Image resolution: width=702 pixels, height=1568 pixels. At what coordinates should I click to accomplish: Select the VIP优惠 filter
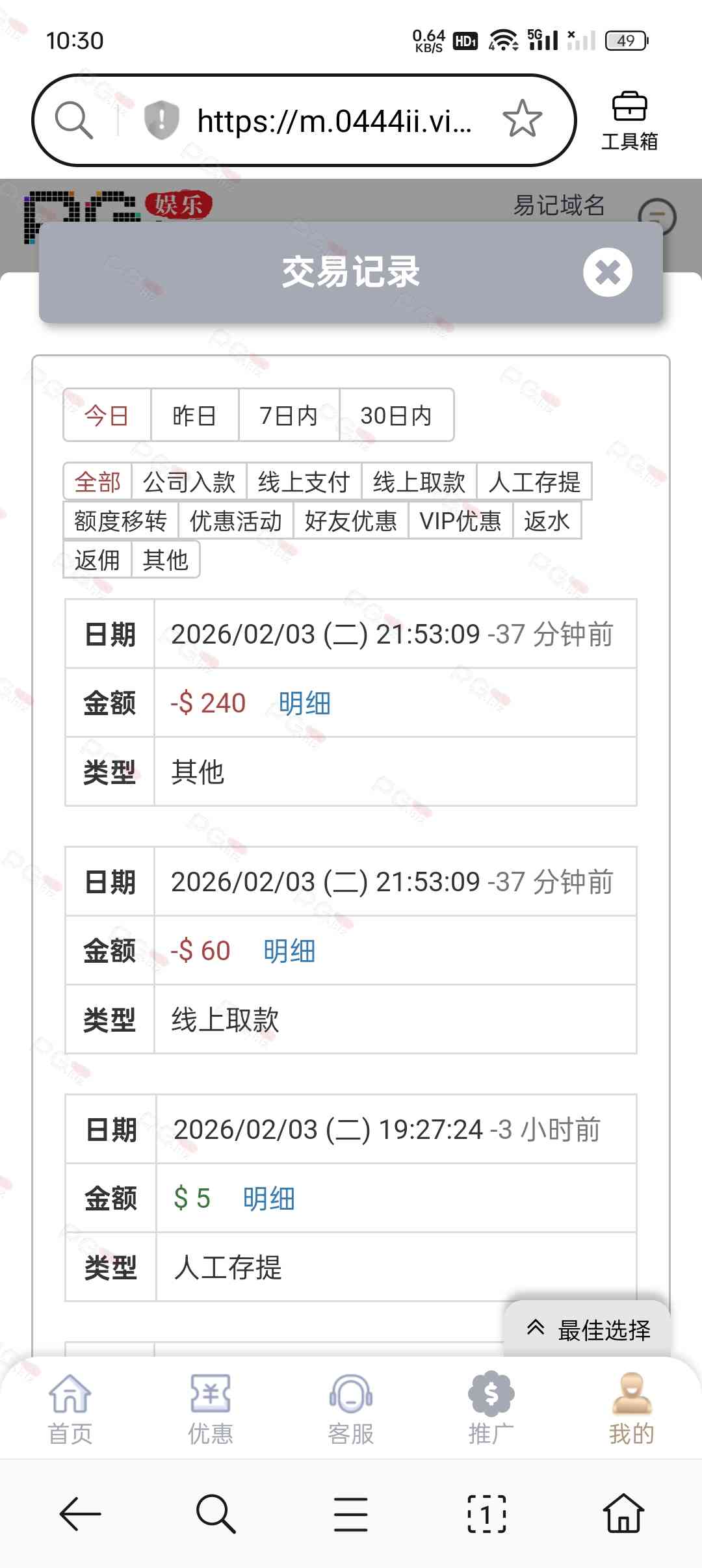(x=460, y=521)
